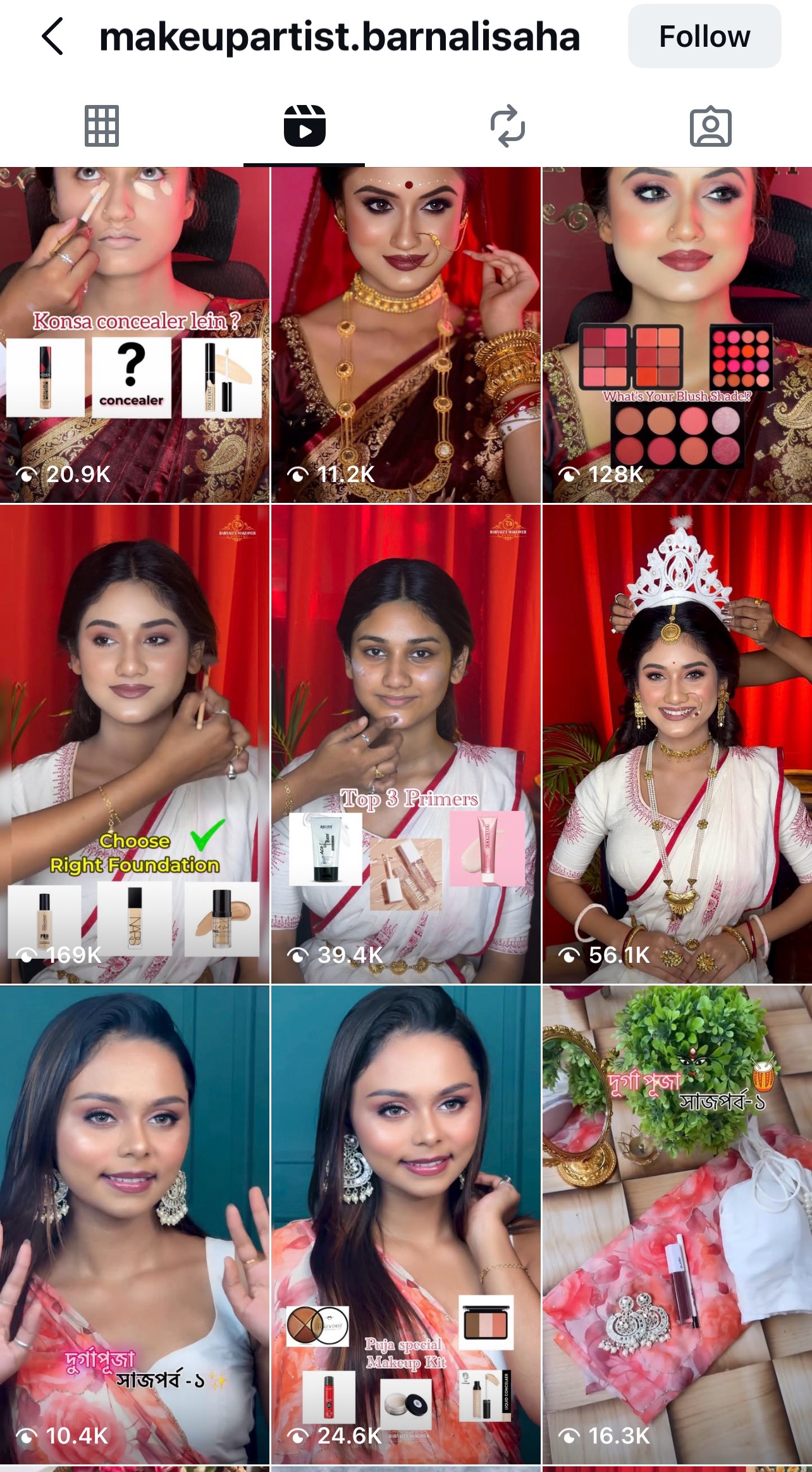This screenshot has width=812, height=1472.
Task: Open the Top 3 Primers reel
Action: [x=405, y=743]
